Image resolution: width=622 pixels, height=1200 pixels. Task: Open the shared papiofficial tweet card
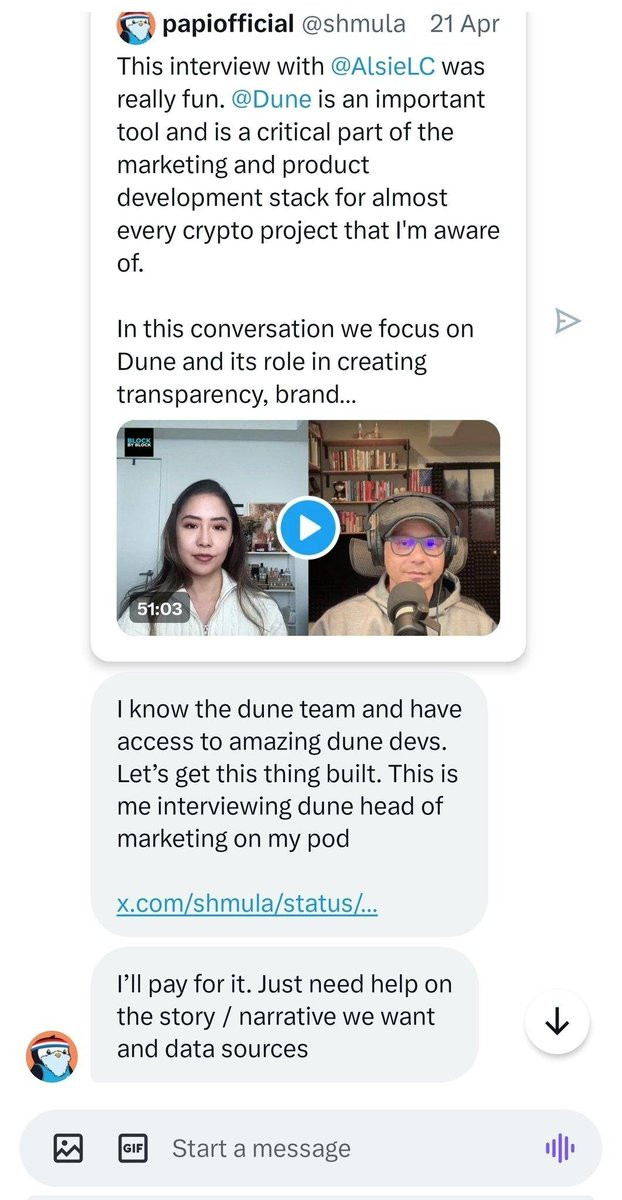coord(308,330)
